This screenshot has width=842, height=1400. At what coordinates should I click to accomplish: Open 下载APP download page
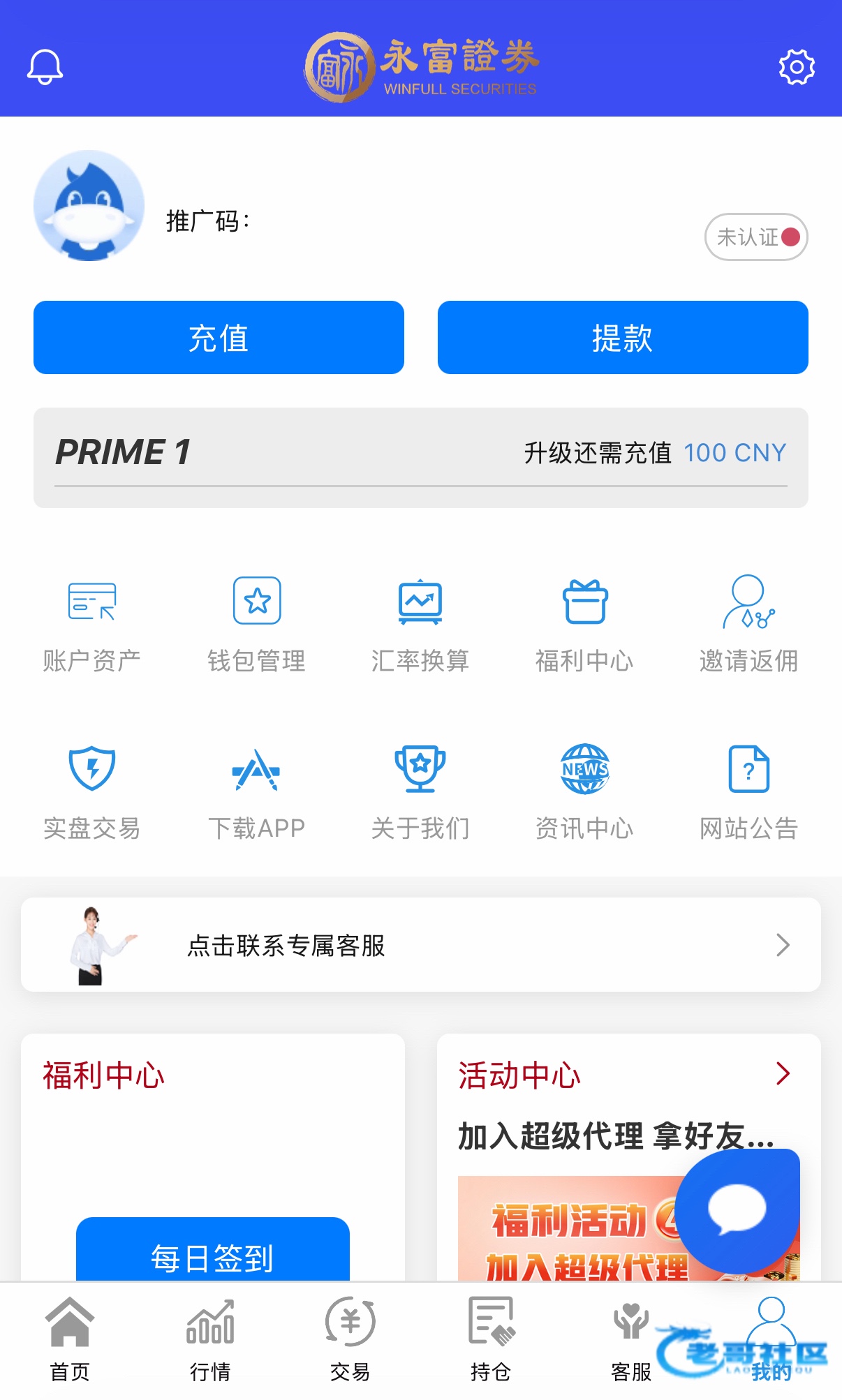pyautogui.click(x=256, y=790)
